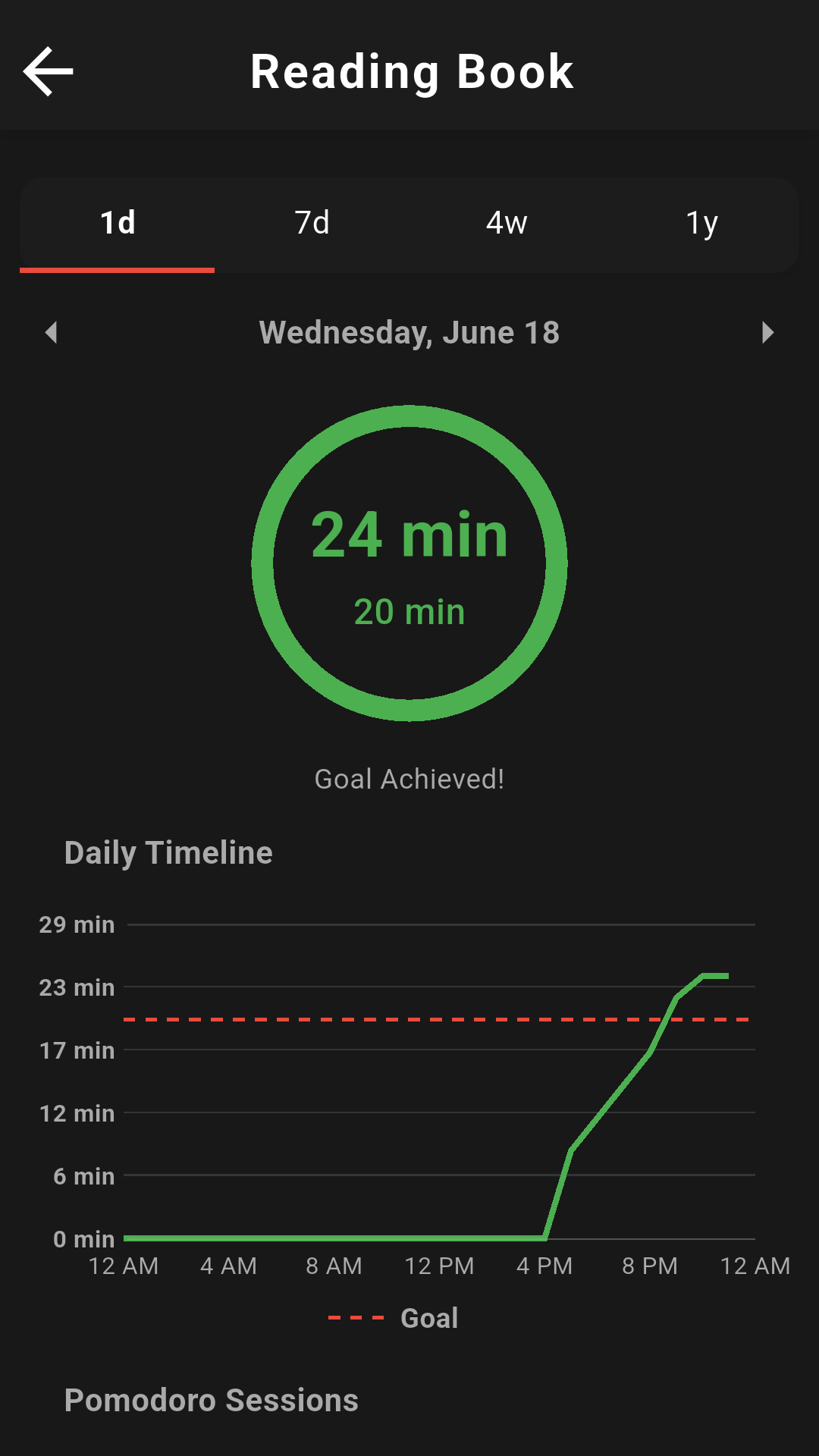Switch to the 4w tab

[507, 224]
